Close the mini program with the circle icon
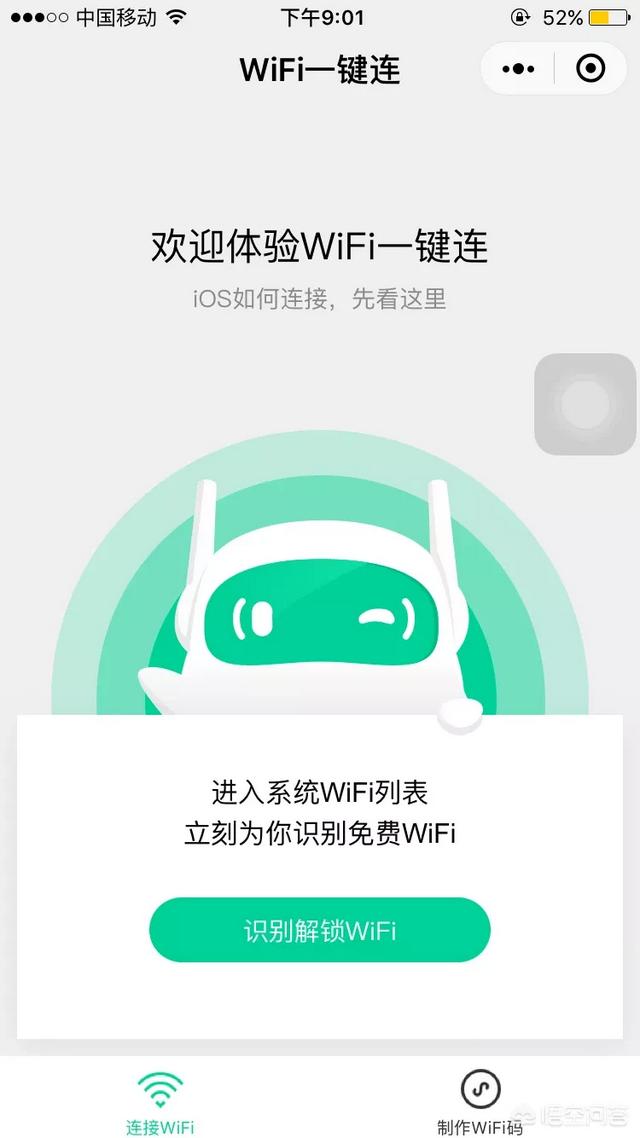 click(x=590, y=69)
